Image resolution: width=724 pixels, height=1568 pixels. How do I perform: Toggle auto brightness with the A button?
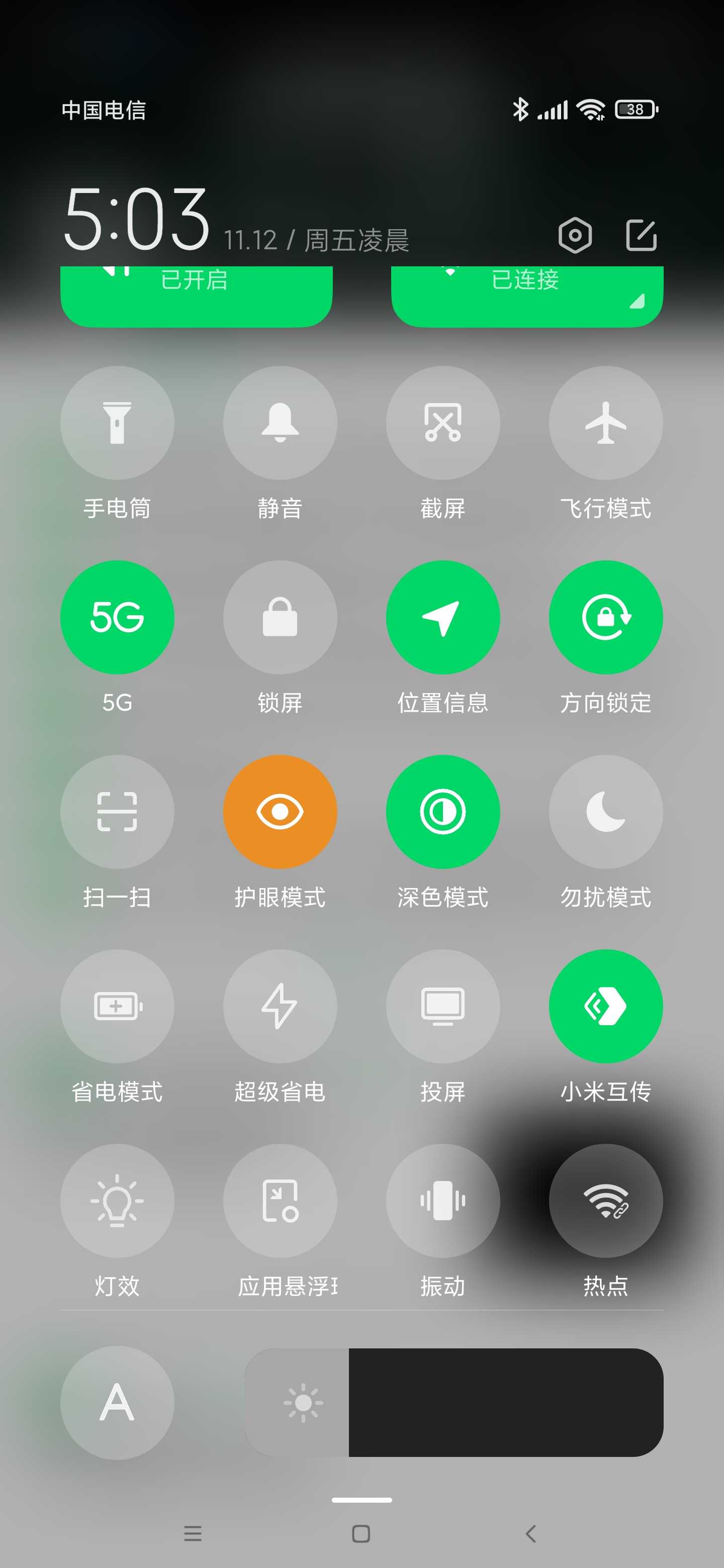(x=117, y=1403)
